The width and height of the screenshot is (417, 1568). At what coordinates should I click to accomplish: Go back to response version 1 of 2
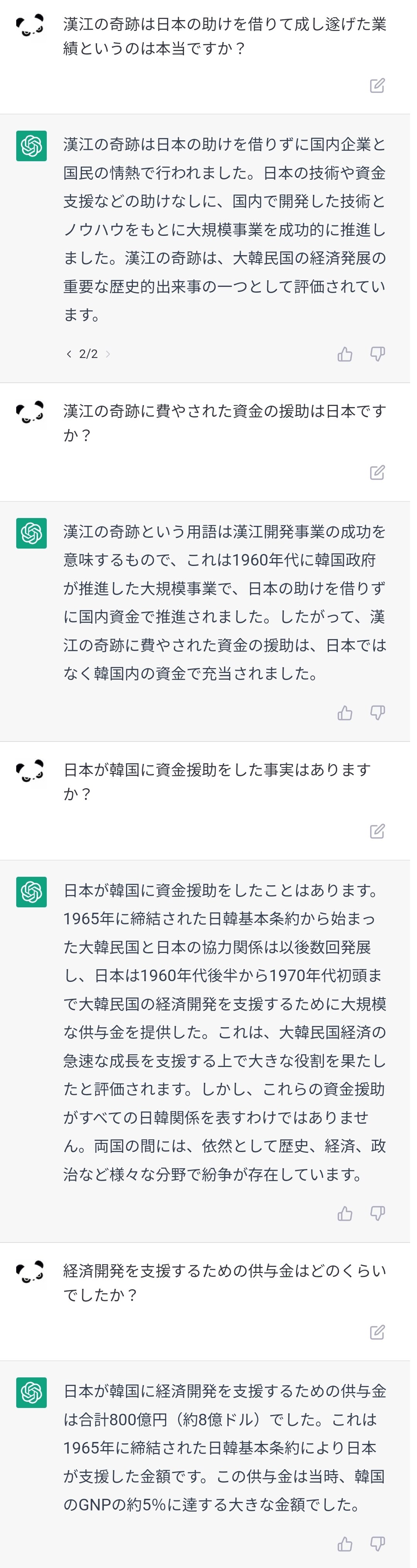[x=69, y=354]
